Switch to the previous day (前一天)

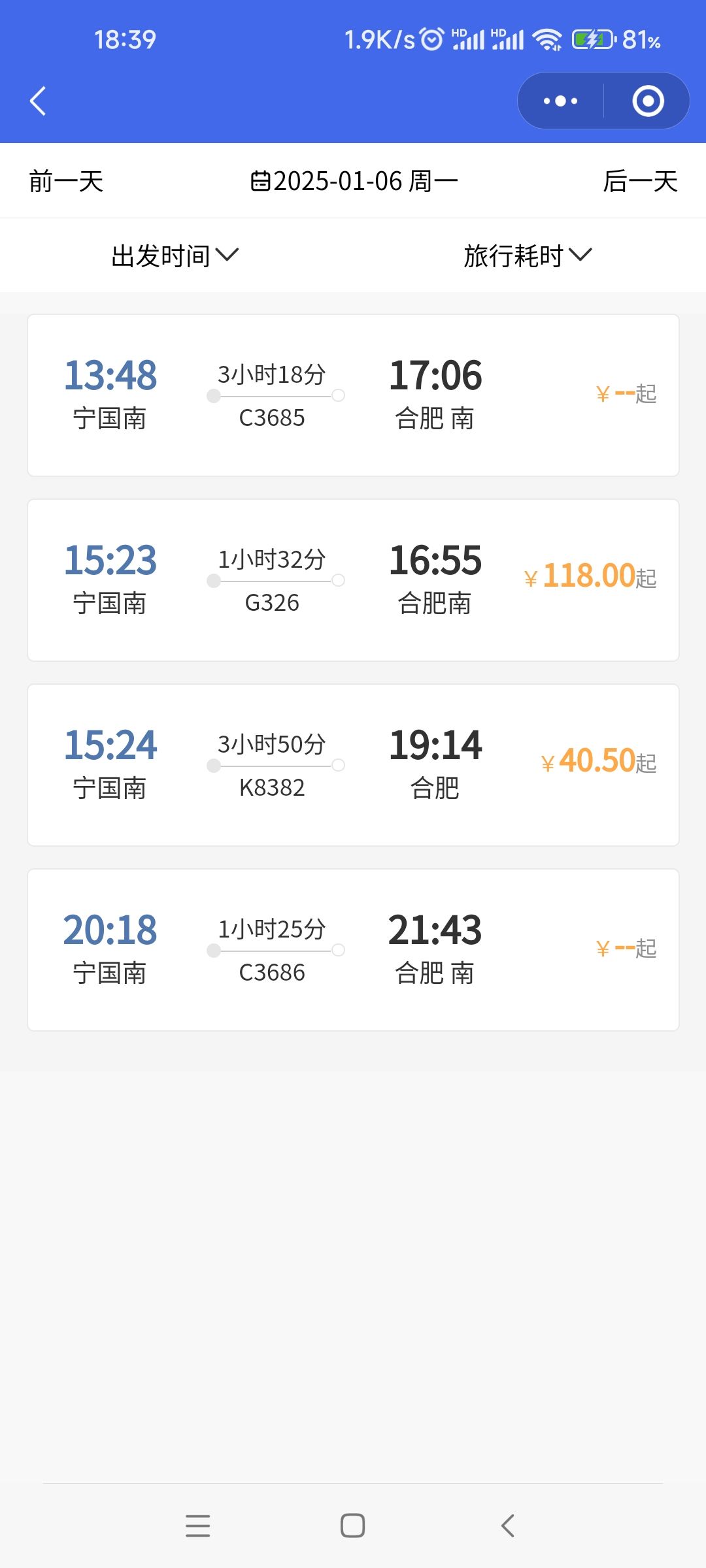(66, 181)
